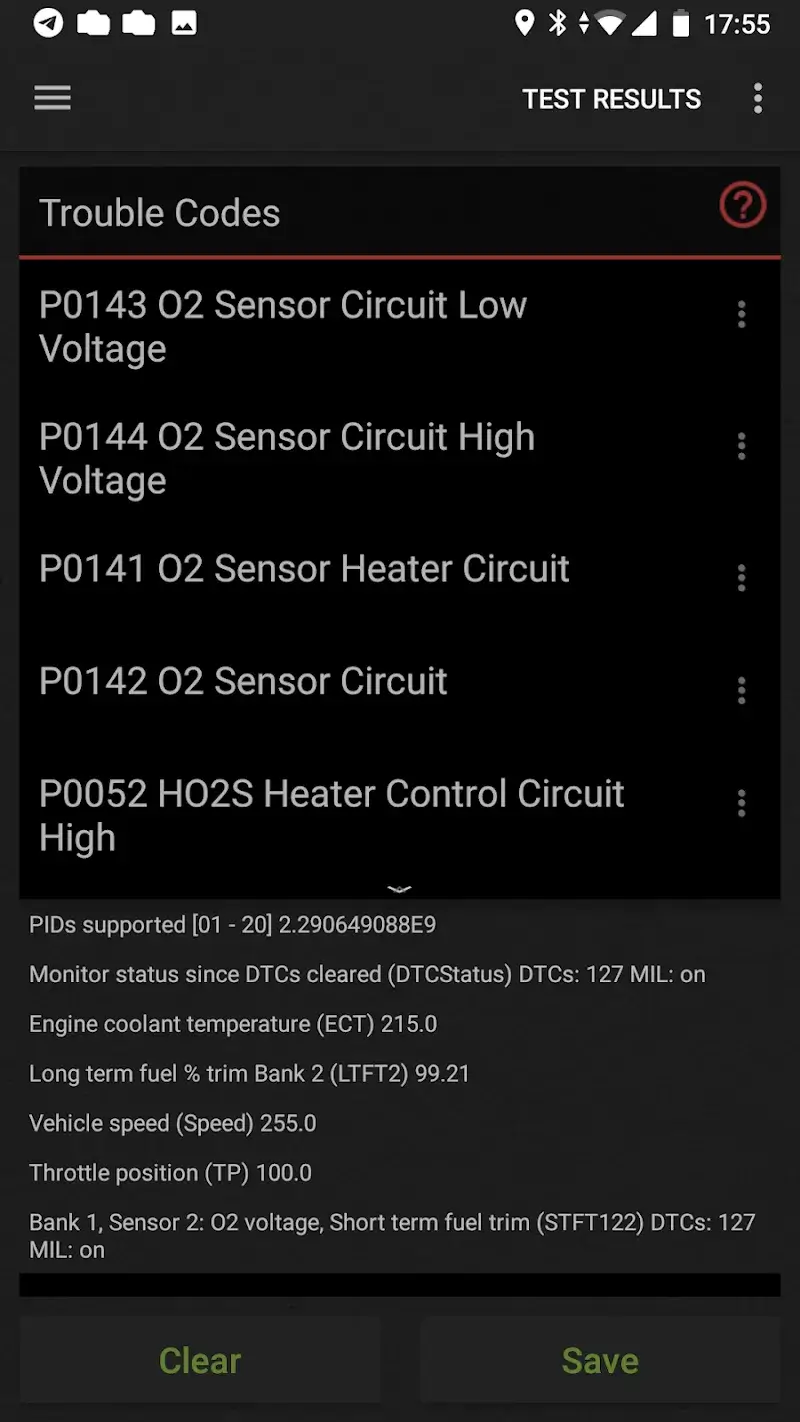Open options menu for P0142
800x1422 pixels.
pos(741,690)
